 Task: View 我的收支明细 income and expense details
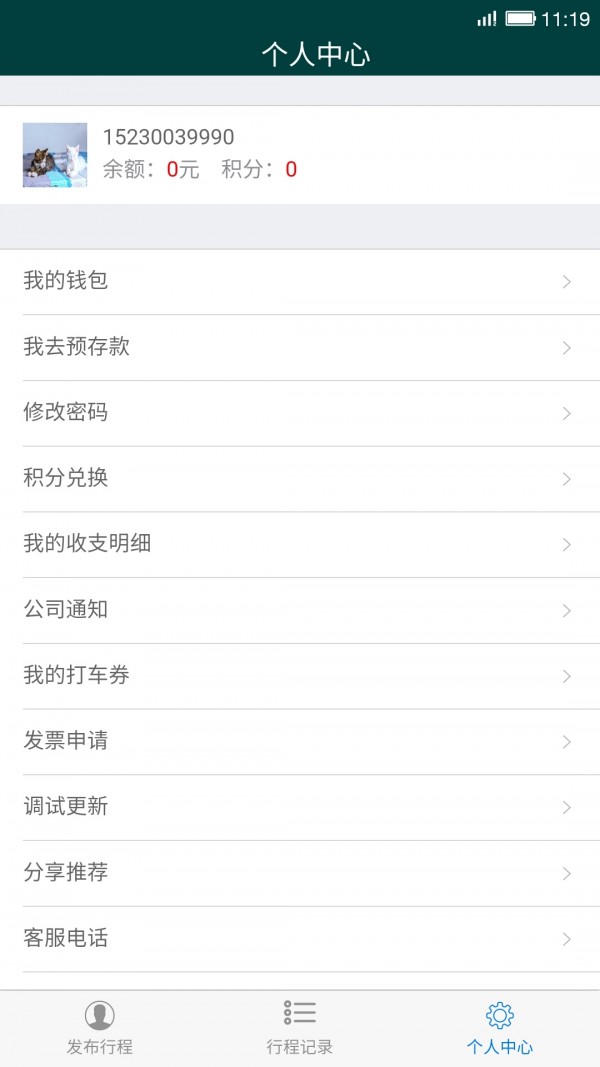pos(300,545)
